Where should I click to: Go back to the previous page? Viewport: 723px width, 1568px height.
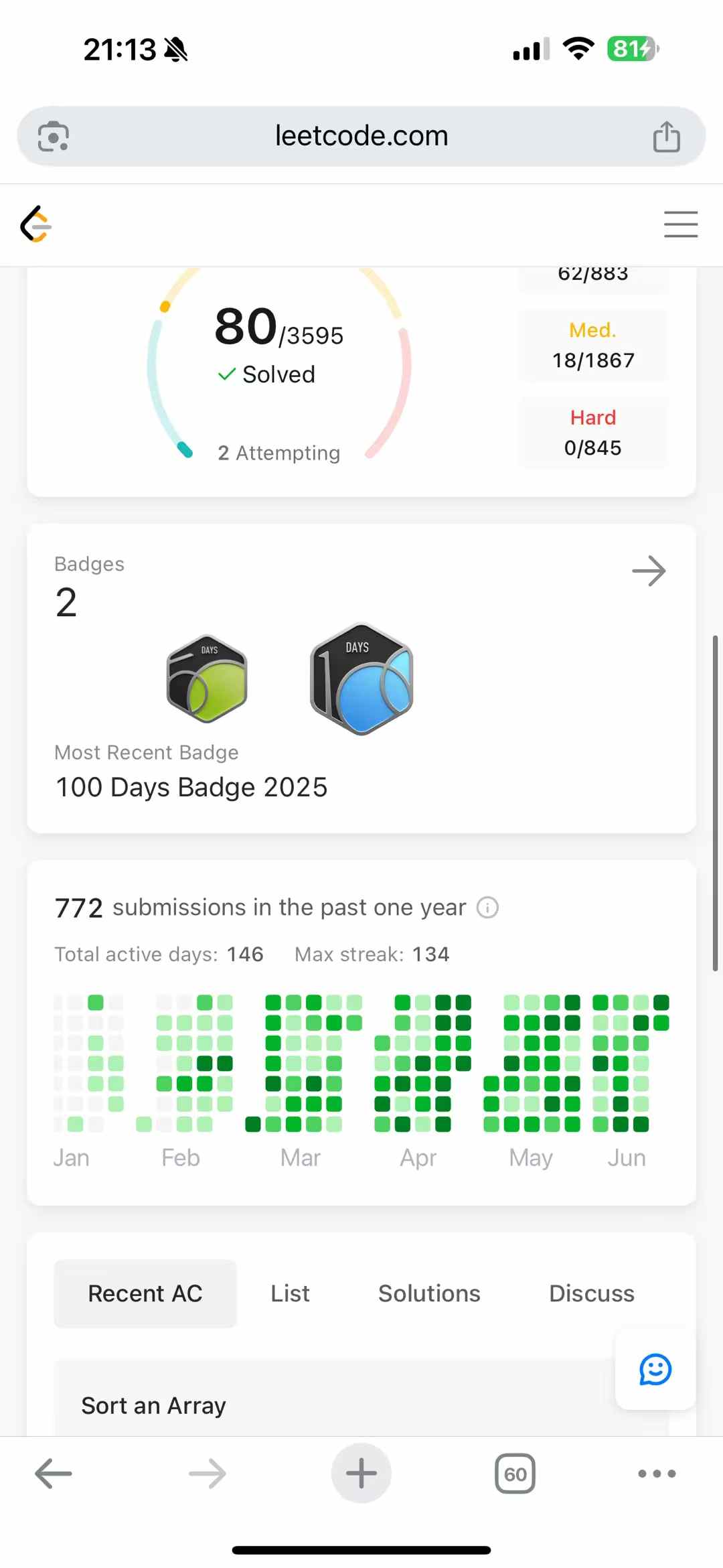click(x=54, y=1474)
